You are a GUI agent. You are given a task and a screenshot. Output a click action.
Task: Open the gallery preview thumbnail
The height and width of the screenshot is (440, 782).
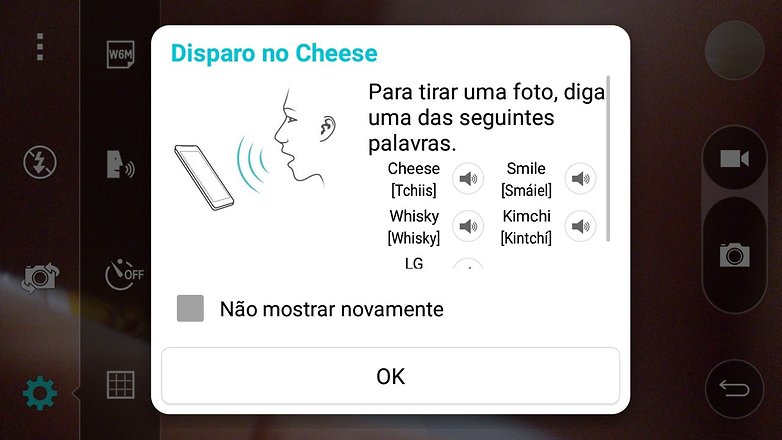[x=734, y=50]
